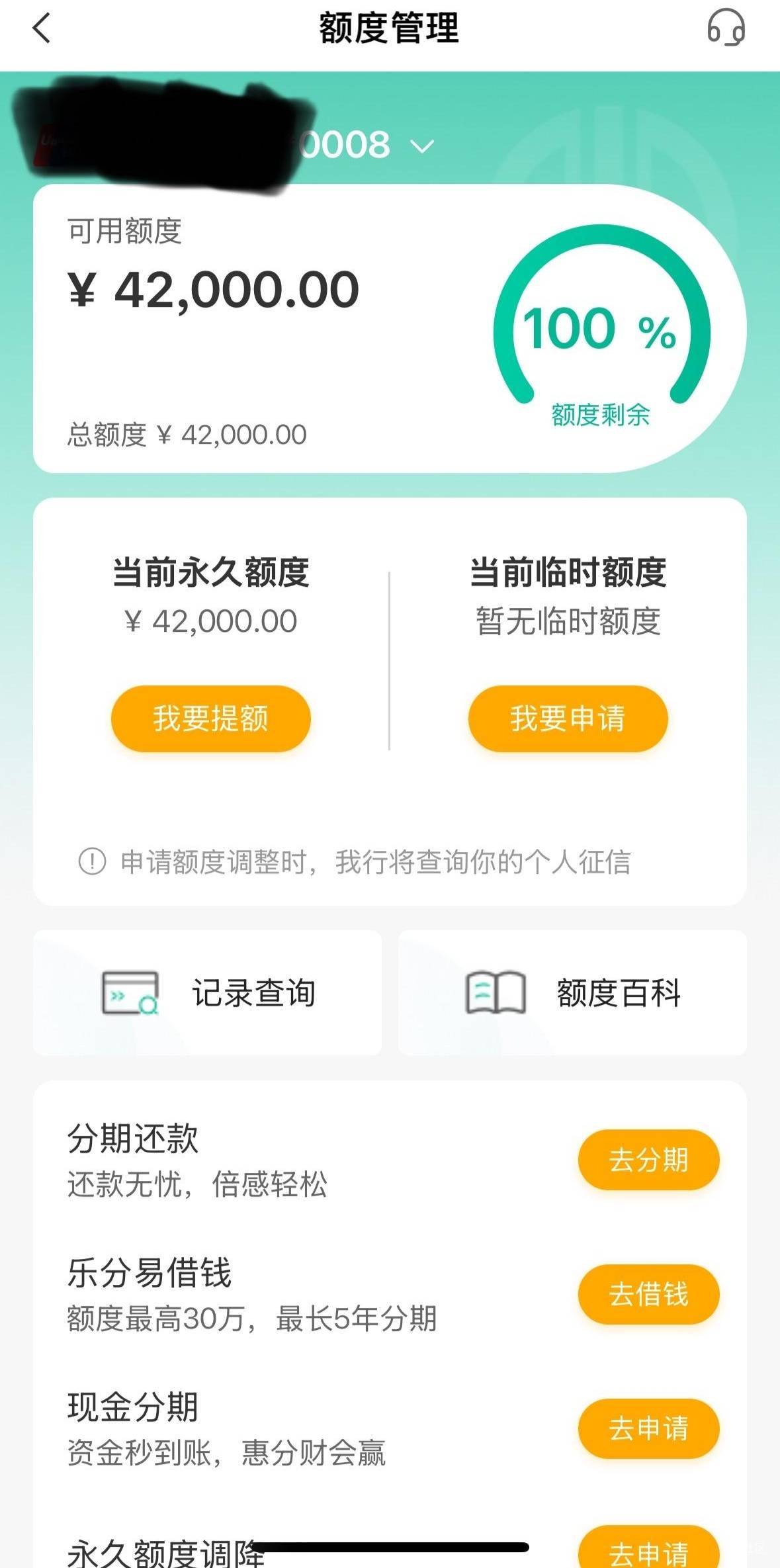Tap 去借钱 under 乐分易借钱
The image size is (780, 1568).
point(648,1294)
